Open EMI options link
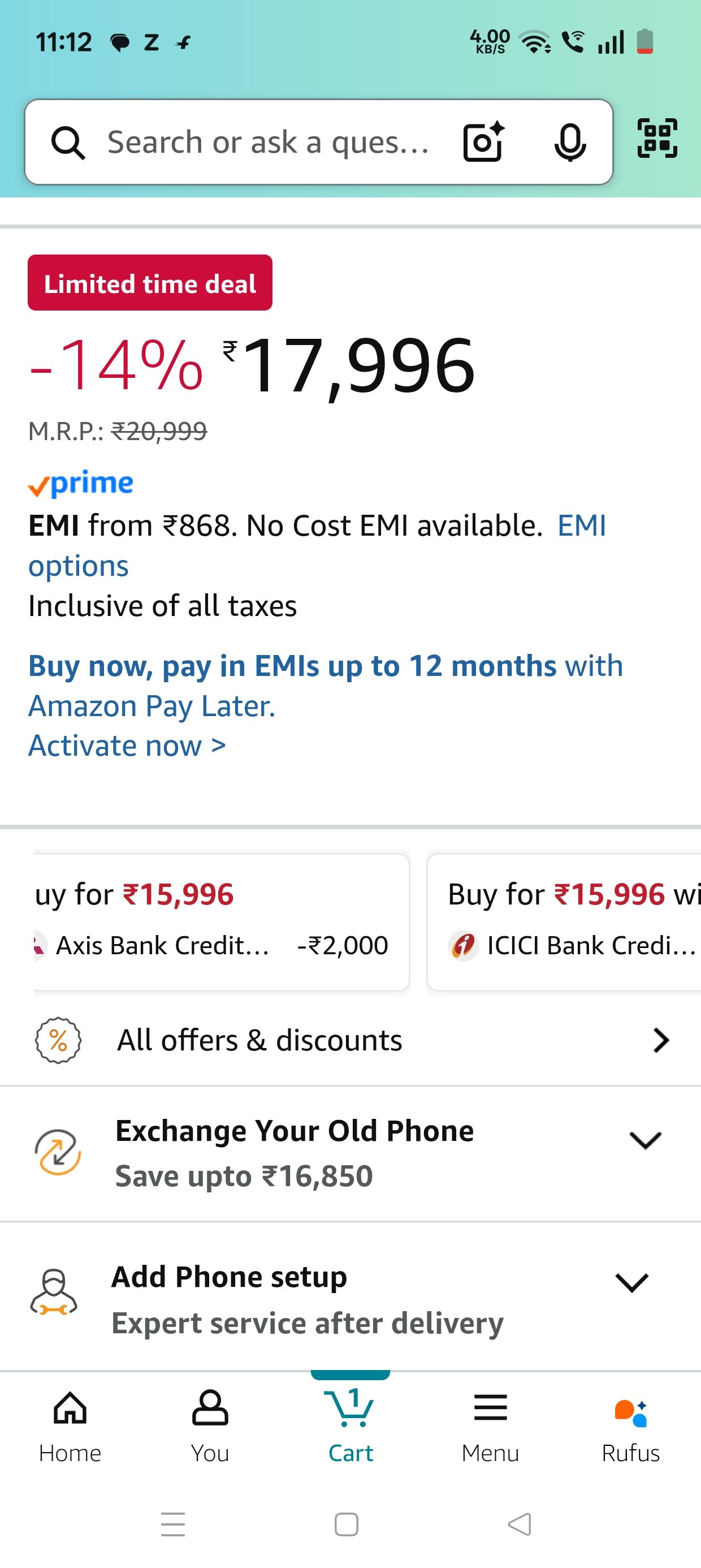Image resolution: width=701 pixels, height=1568 pixels. [317, 545]
